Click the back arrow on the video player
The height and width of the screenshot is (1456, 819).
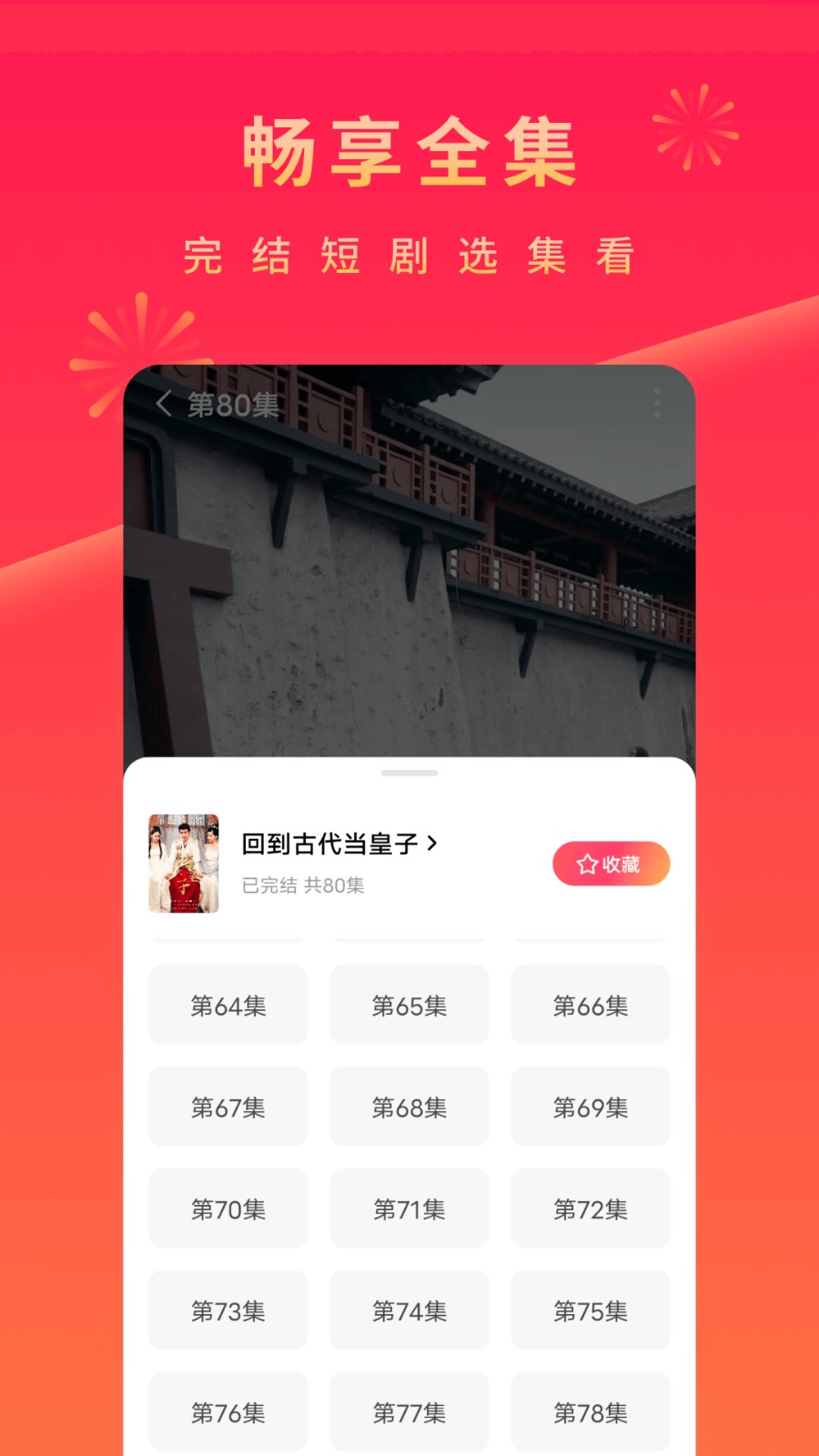pos(164,401)
